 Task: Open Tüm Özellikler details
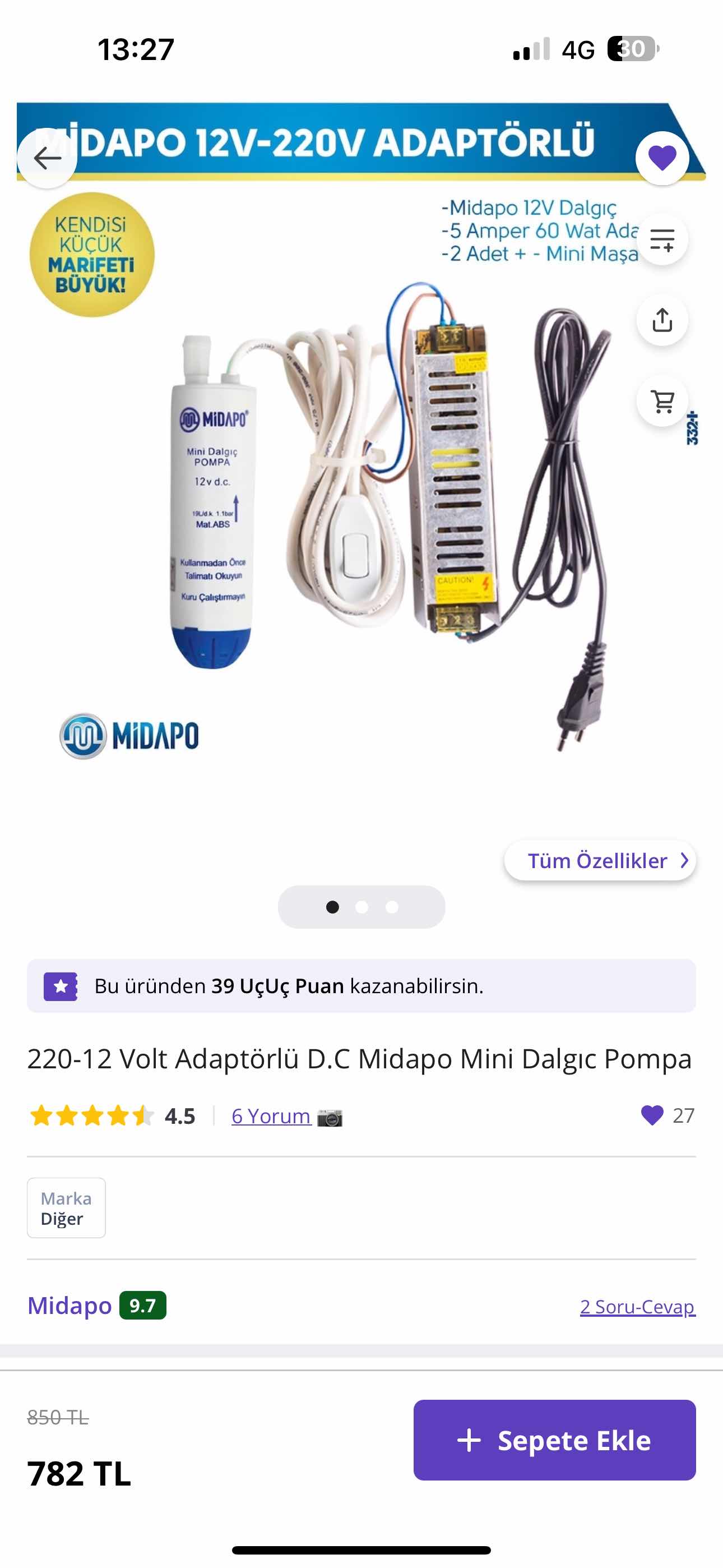pos(600,860)
